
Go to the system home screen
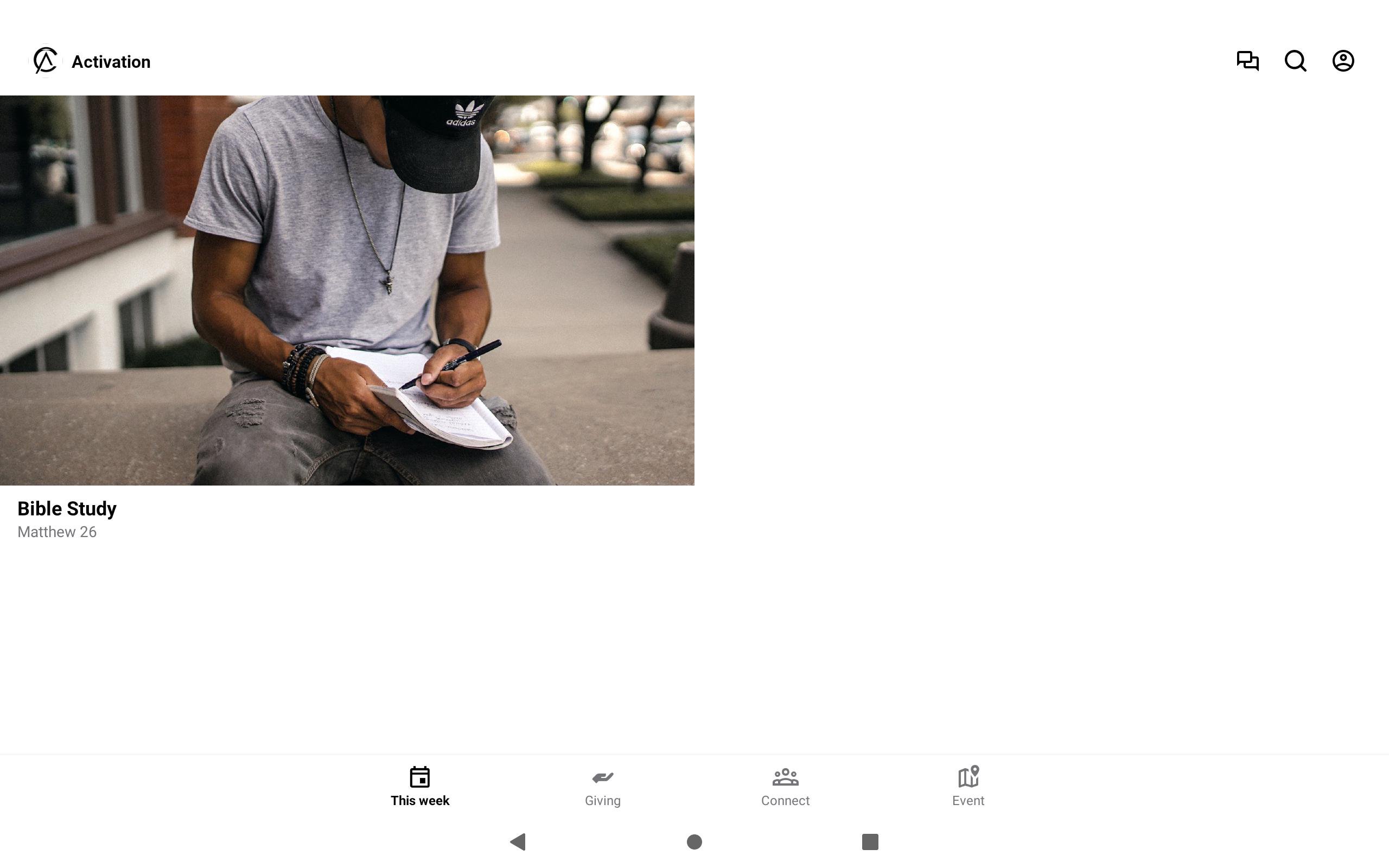(694, 841)
